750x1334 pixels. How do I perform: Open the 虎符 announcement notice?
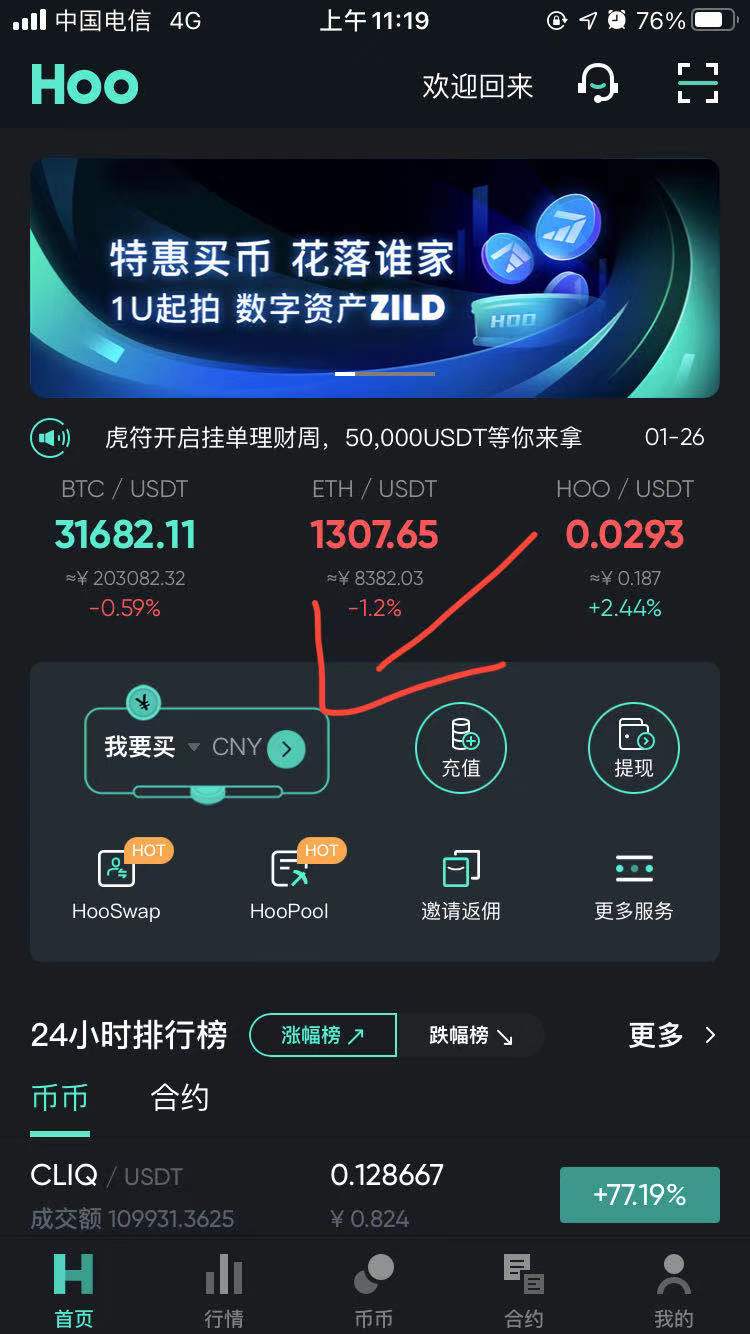[344, 437]
